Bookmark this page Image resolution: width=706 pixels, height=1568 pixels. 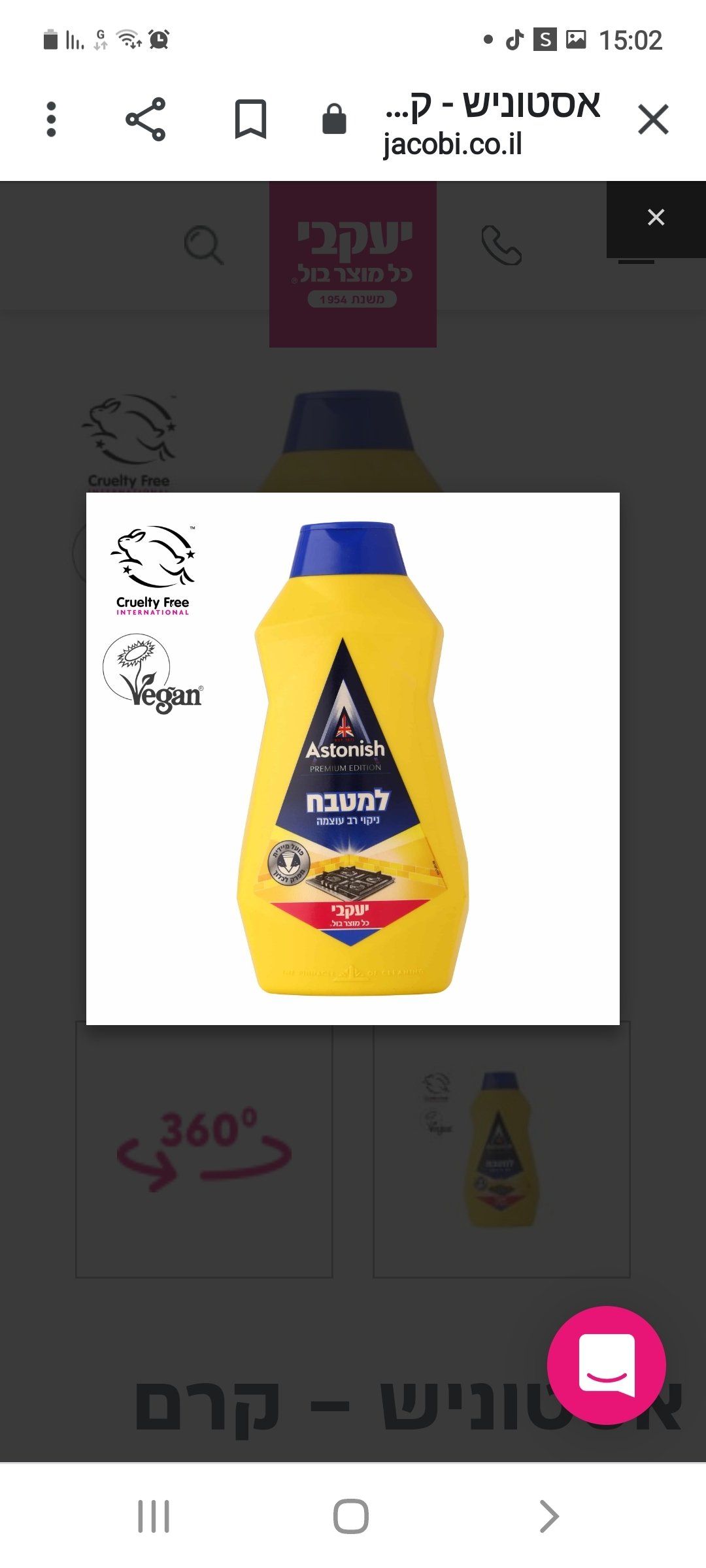[x=250, y=120]
